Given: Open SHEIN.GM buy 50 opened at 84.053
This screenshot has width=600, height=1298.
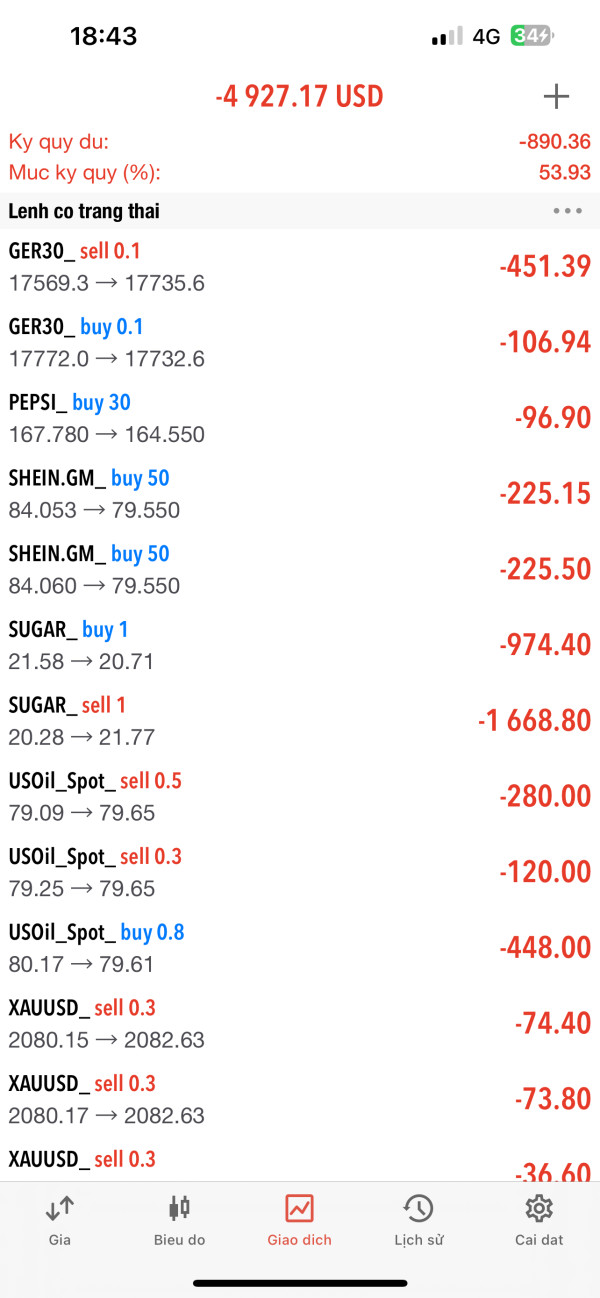Looking at the screenshot, I should tap(300, 494).
